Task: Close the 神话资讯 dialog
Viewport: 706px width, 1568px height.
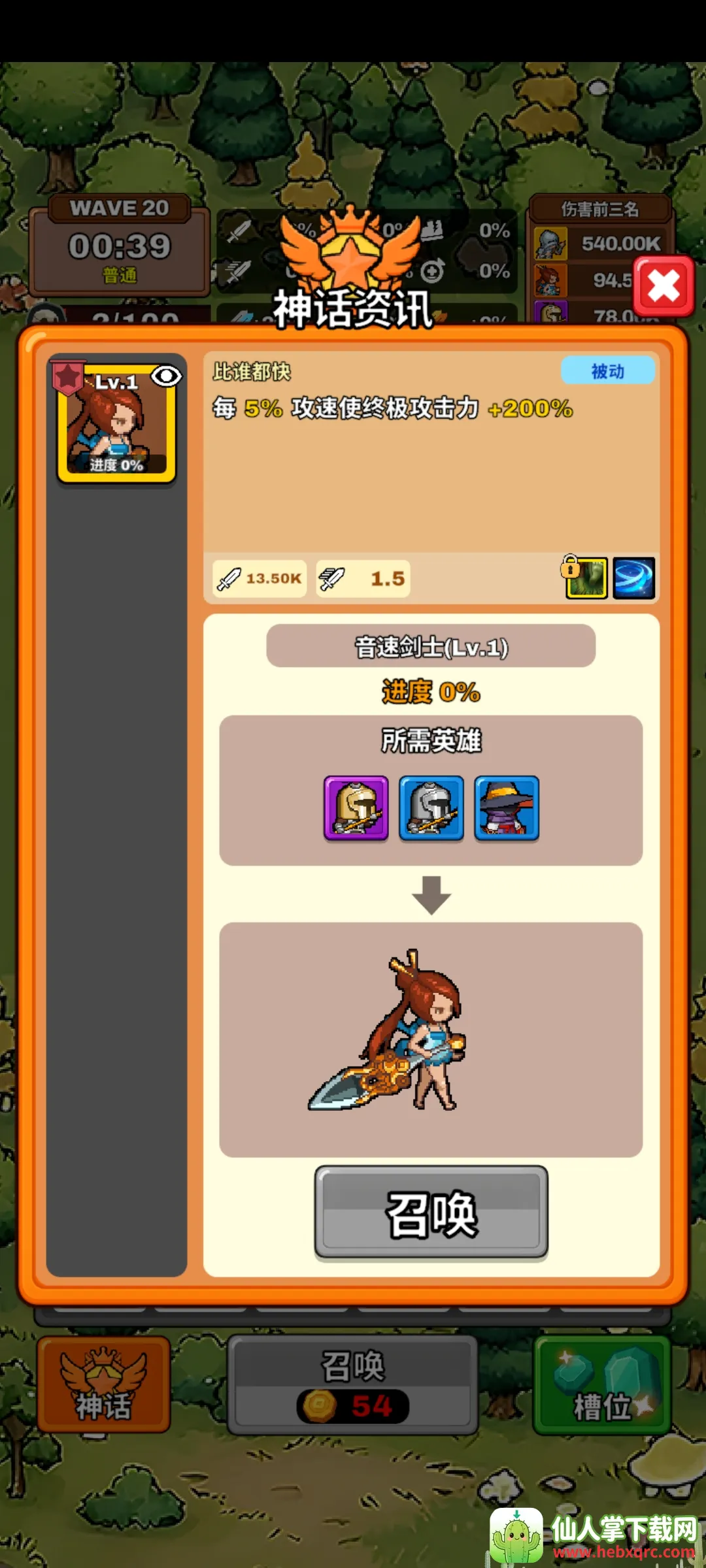Action: point(664,286)
